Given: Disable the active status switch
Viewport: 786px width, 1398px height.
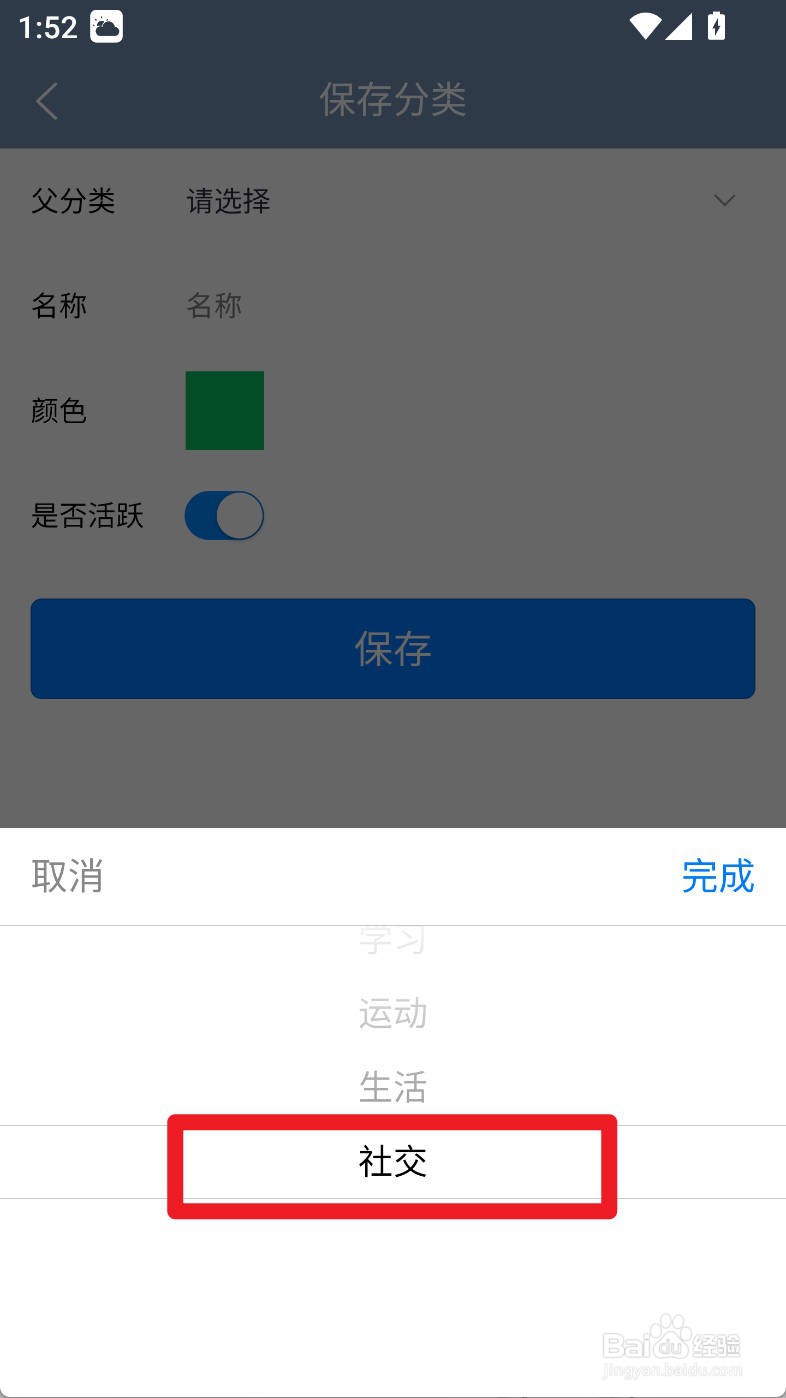Looking at the screenshot, I should [x=224, y=515].
